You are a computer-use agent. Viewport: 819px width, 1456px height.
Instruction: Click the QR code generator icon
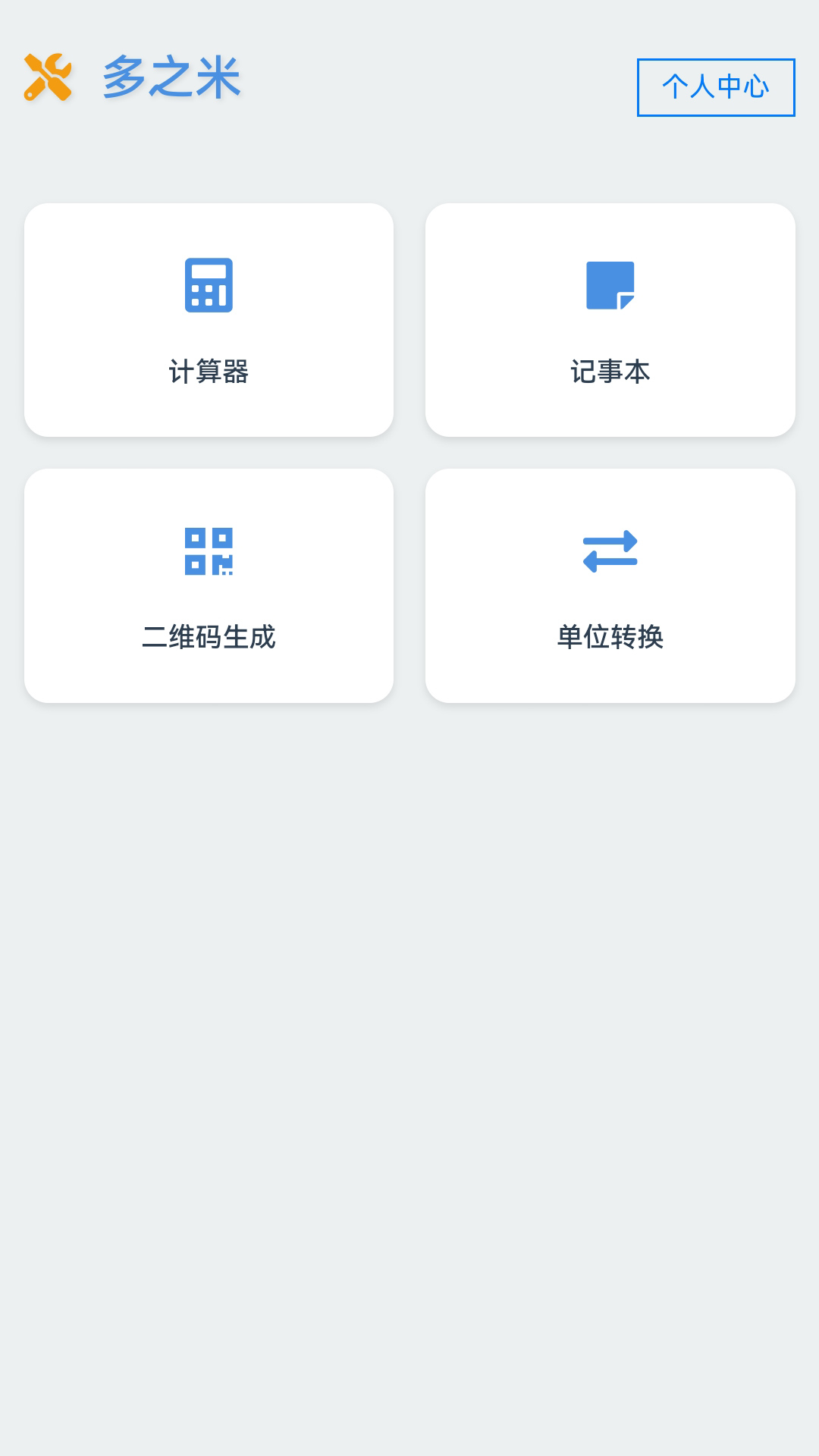click(x=210, y=551)
